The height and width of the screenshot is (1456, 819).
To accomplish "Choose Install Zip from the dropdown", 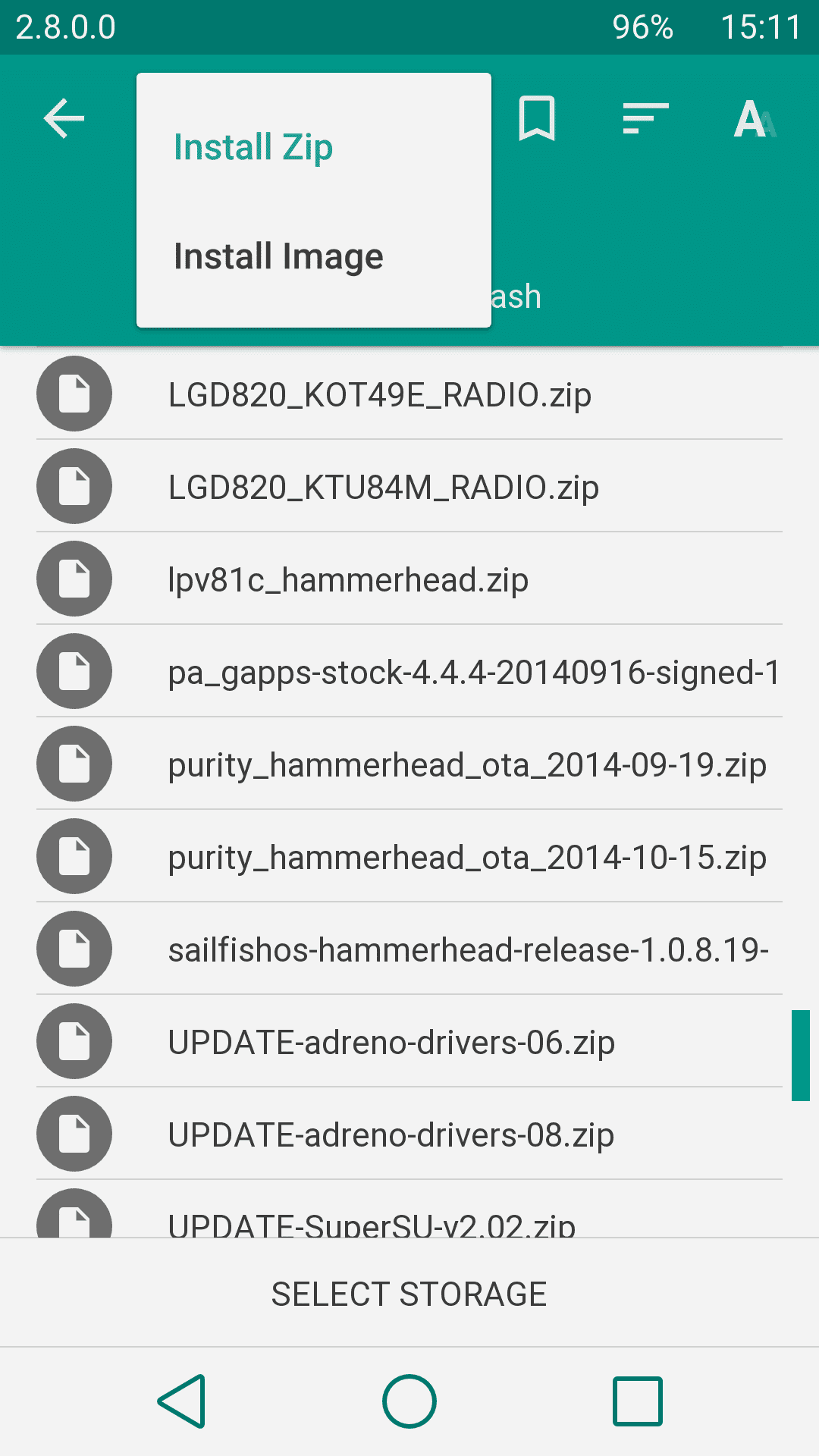I will pyautogui.click(x=253, y=147).
